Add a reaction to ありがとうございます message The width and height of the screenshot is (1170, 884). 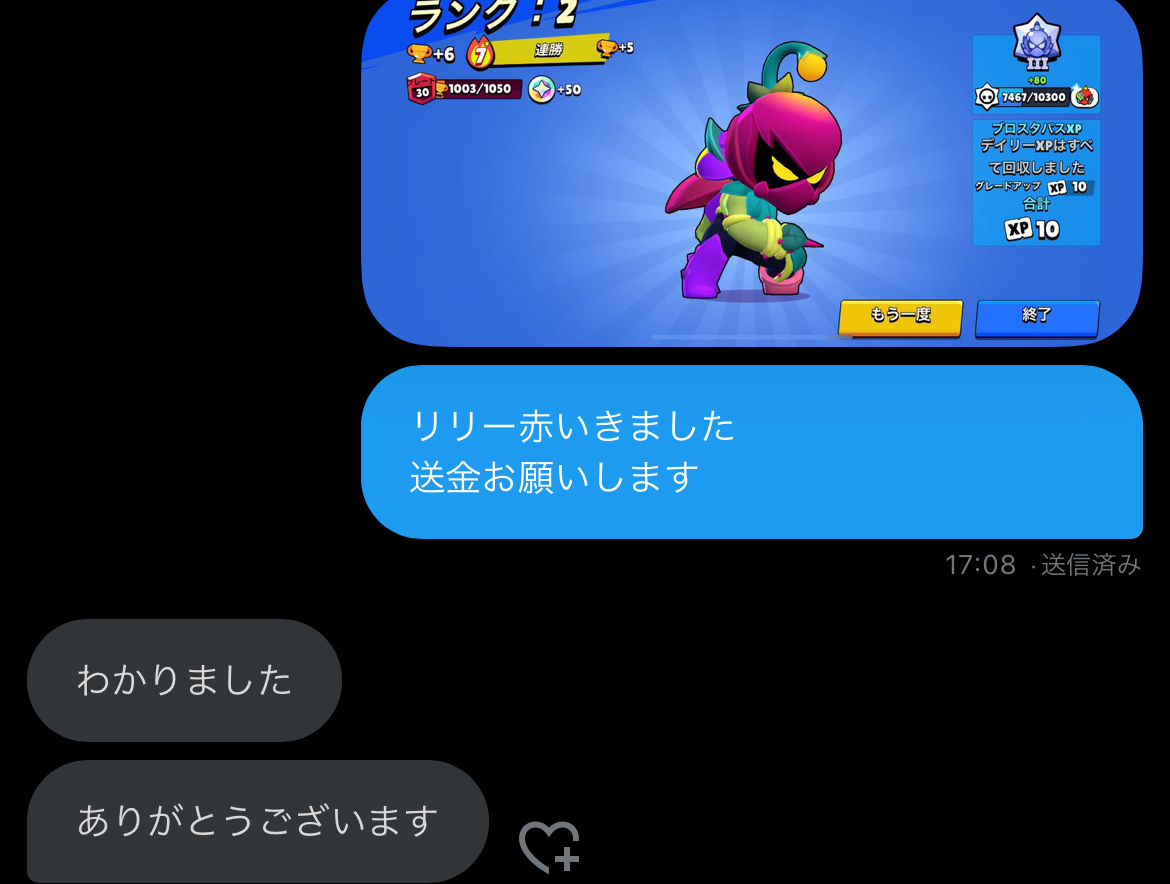[549, 846]
